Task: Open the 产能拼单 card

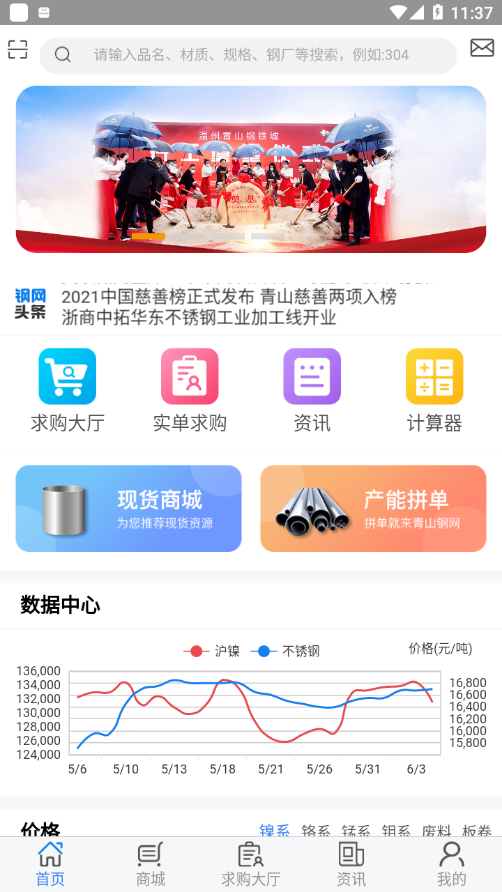Action: coord(373,509)
